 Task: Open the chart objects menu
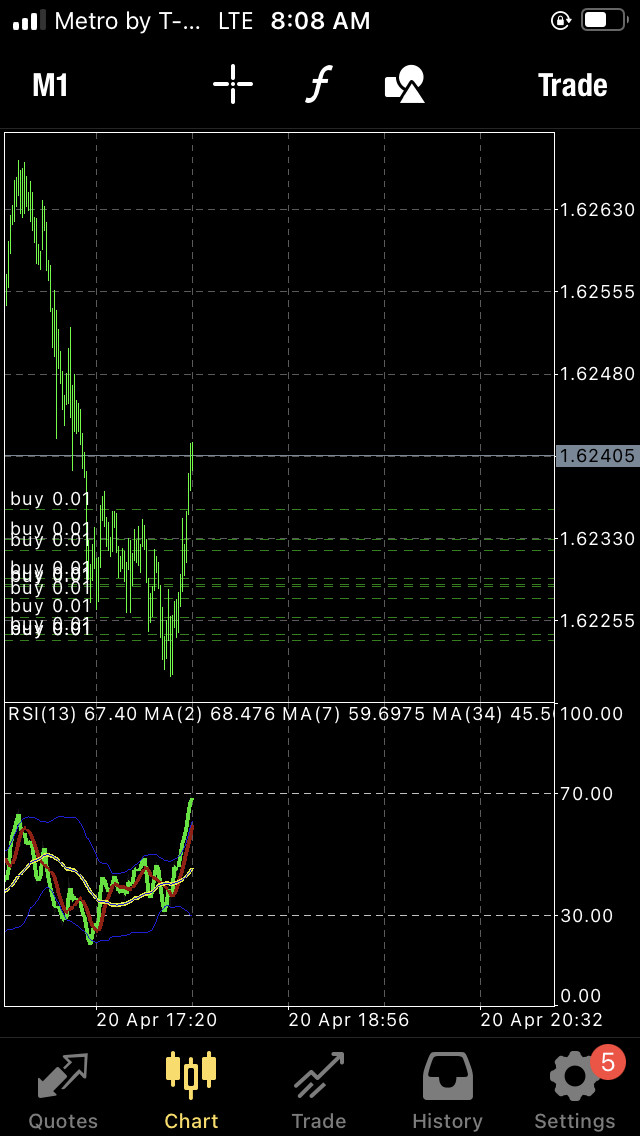click(405, 85)
